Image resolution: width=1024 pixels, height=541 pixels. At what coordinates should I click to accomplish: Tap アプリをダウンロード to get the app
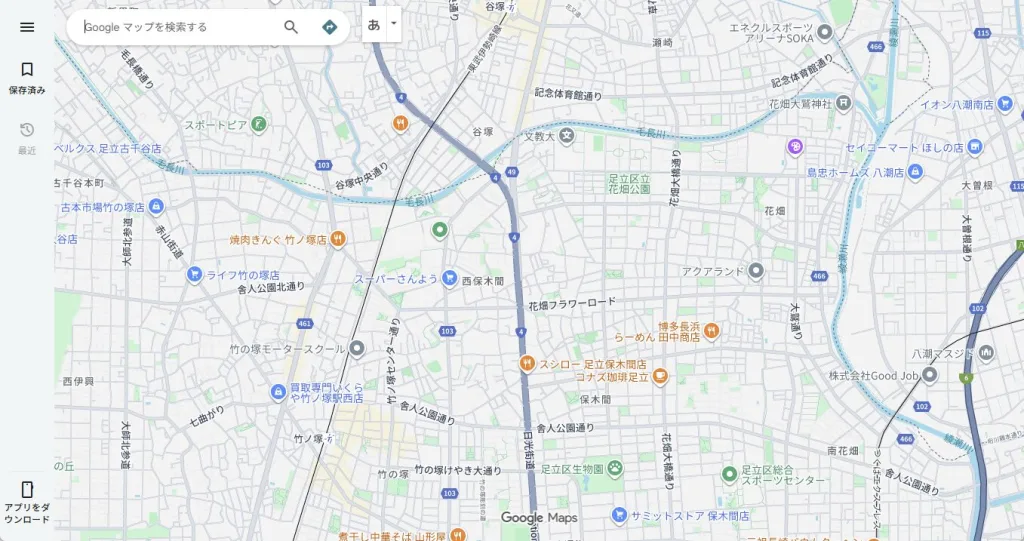27,501
